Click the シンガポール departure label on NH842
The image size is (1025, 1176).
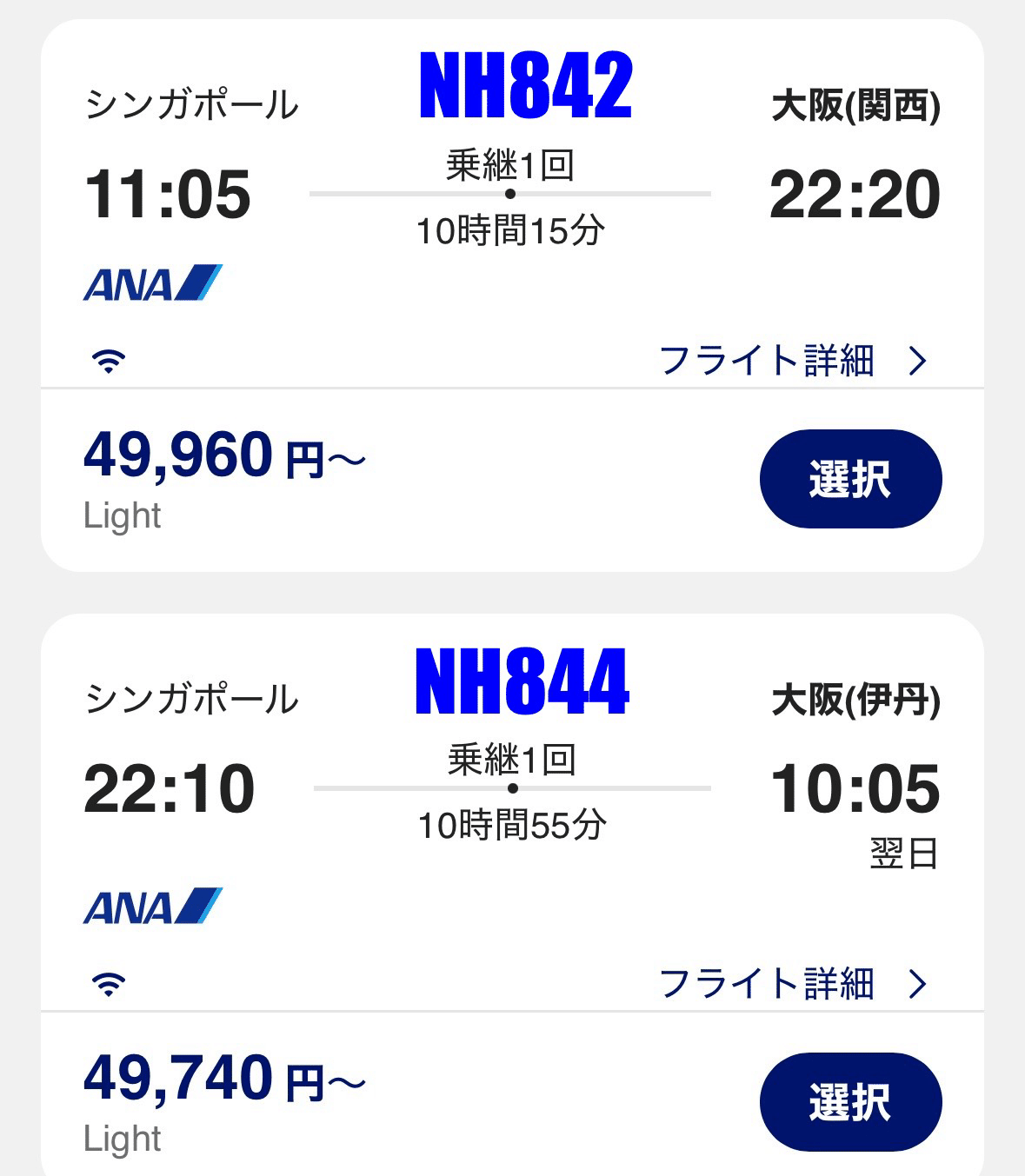coord(192,103)
